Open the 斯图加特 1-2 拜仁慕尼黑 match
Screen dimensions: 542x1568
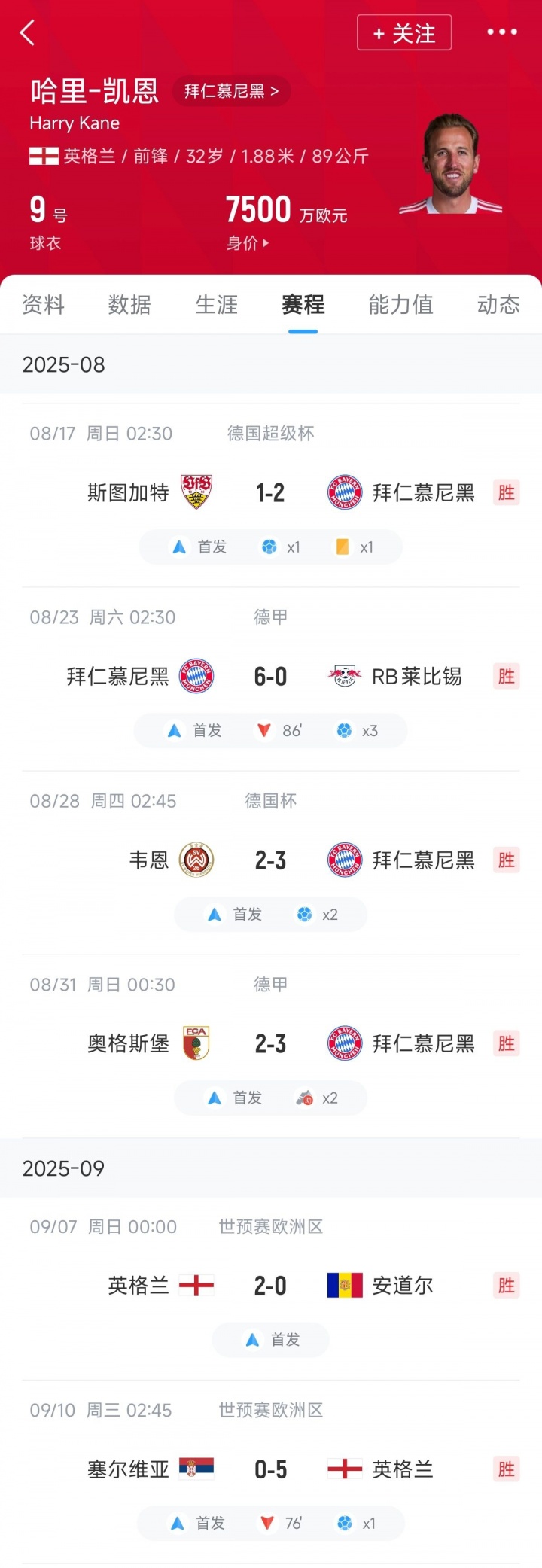(270, 493)
